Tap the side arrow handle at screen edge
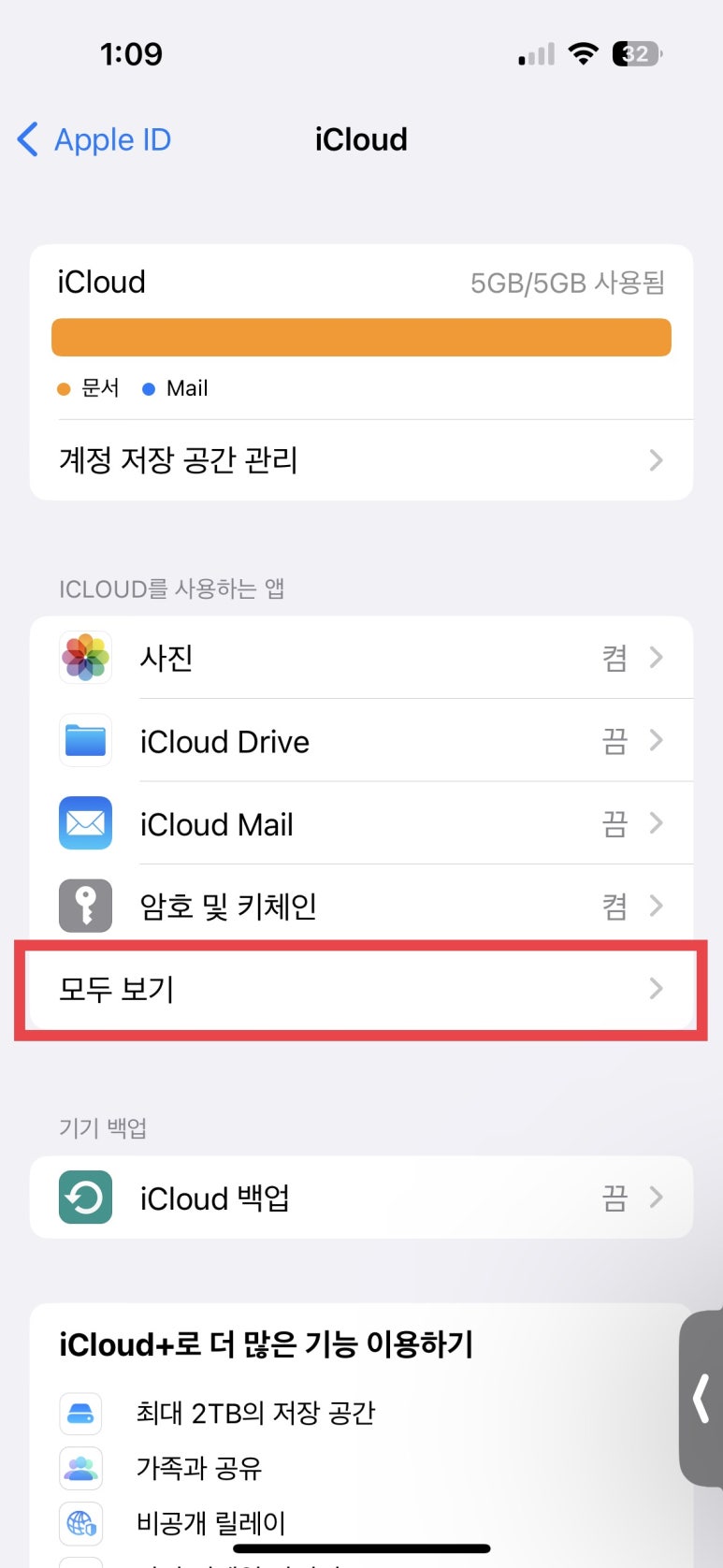This screenshot has height=1568, width=723. click(x=701, y=1400)
